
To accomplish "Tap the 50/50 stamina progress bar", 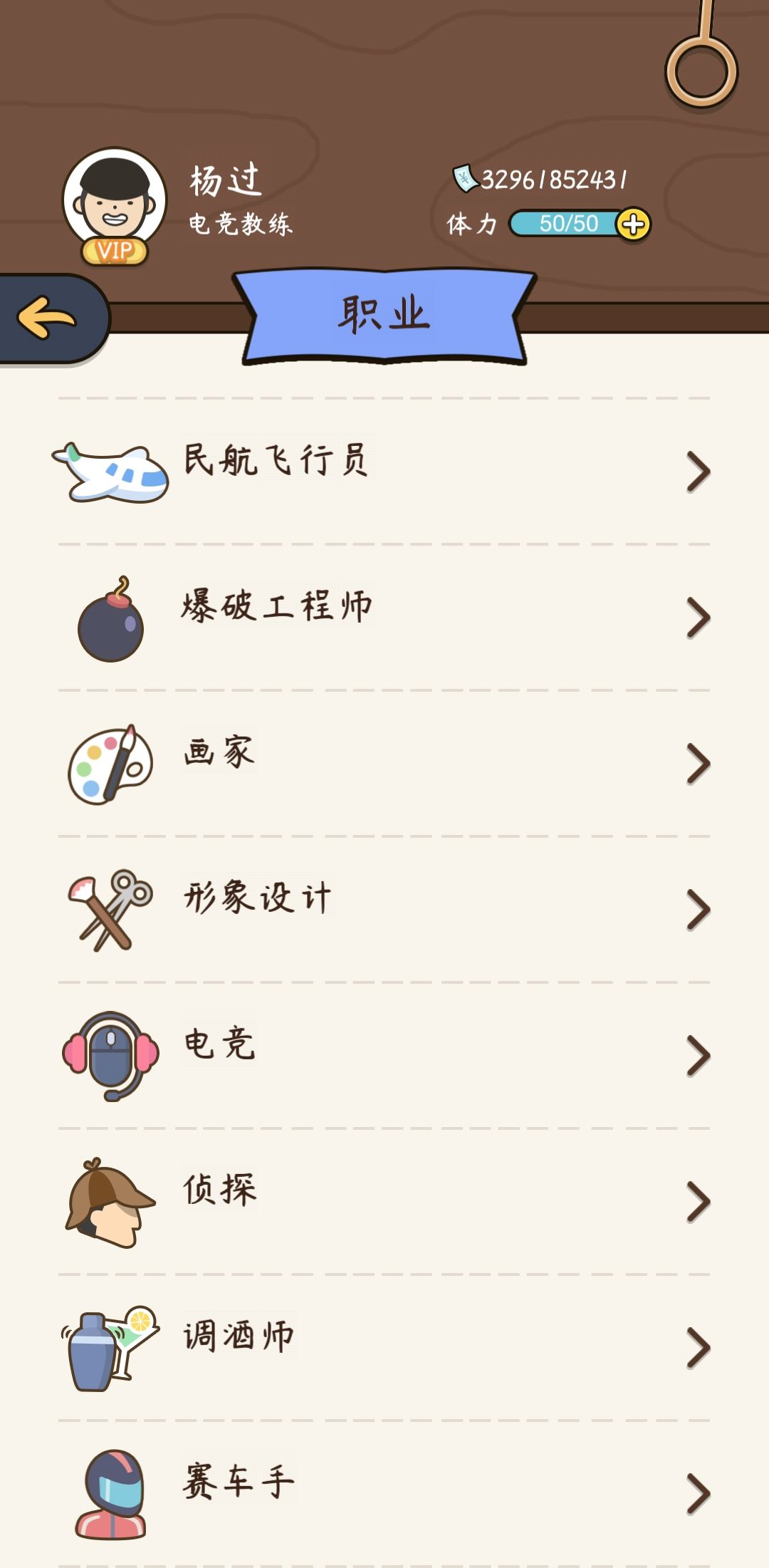I will tap(566, 224).
